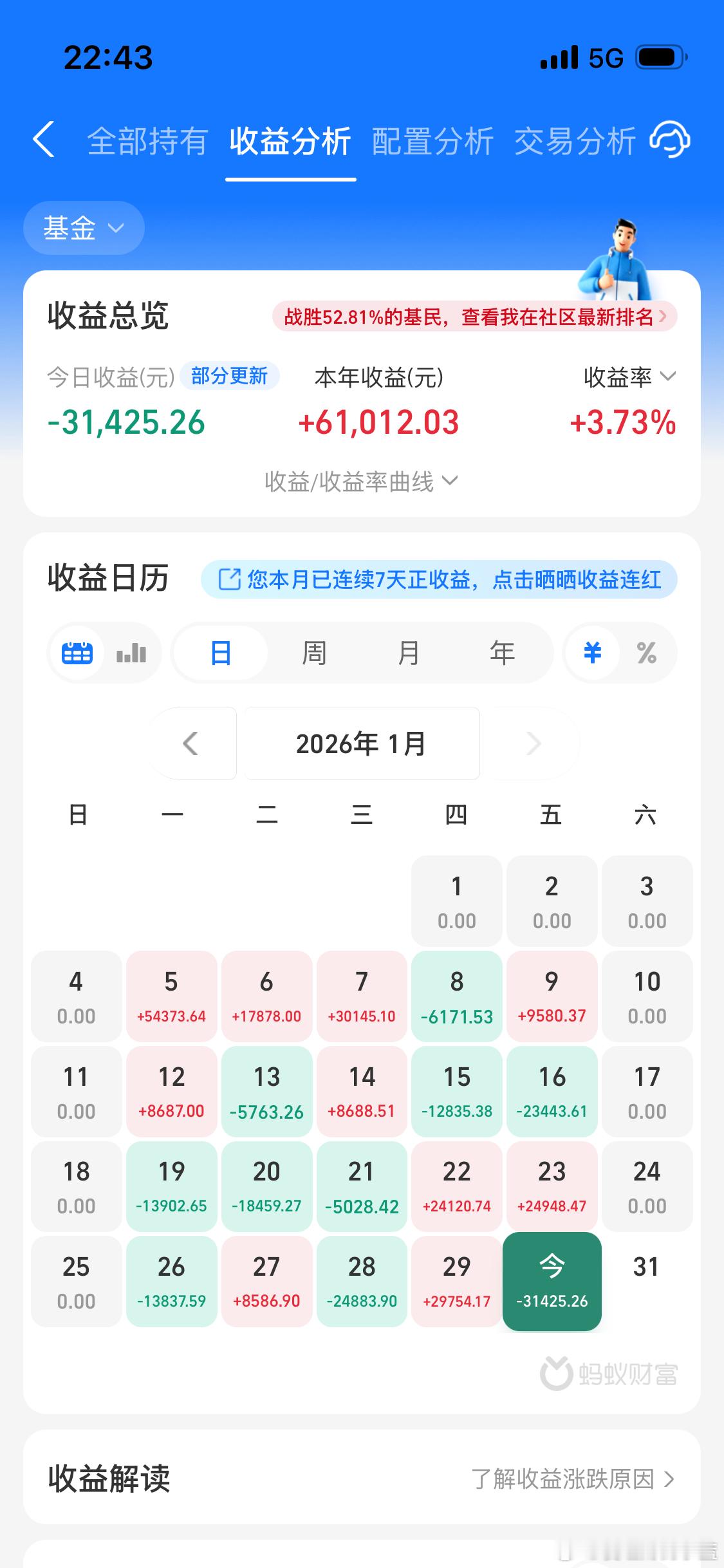Enable ¥ amount display mode
Screen dimensions: 724x1568
coord(590,652)
